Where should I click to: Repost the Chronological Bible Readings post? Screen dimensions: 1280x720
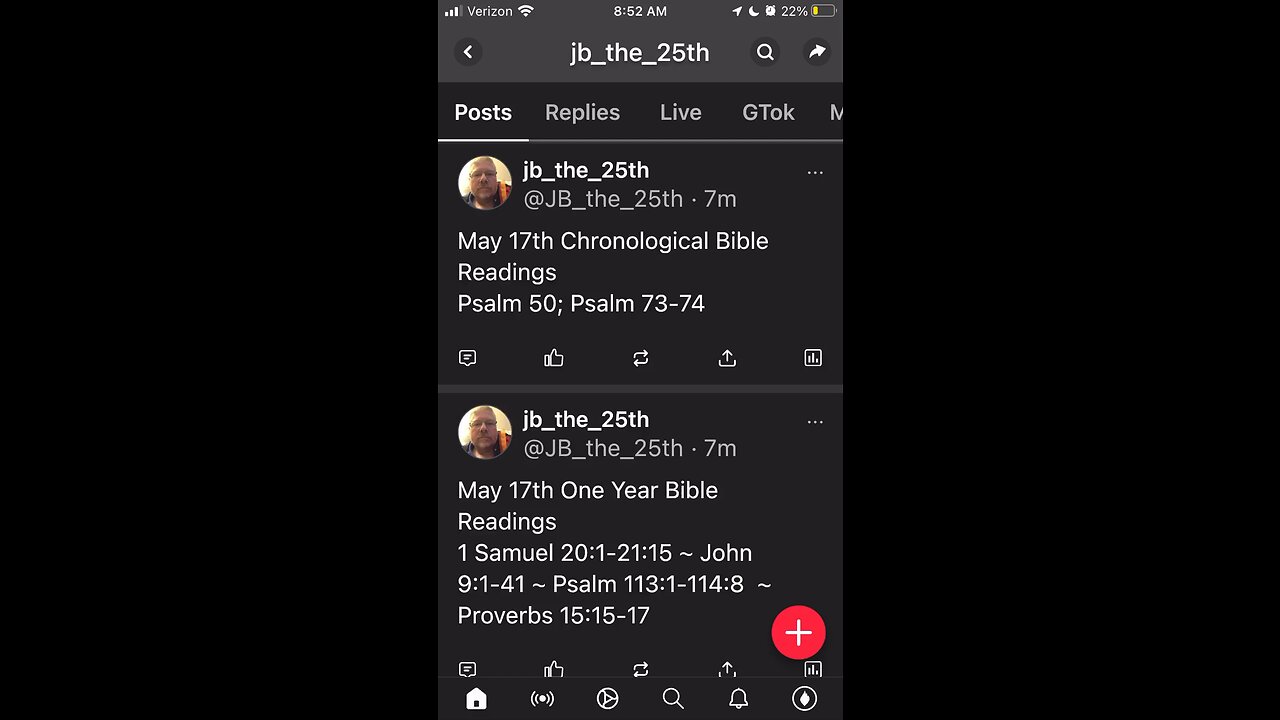click(641, 358)
